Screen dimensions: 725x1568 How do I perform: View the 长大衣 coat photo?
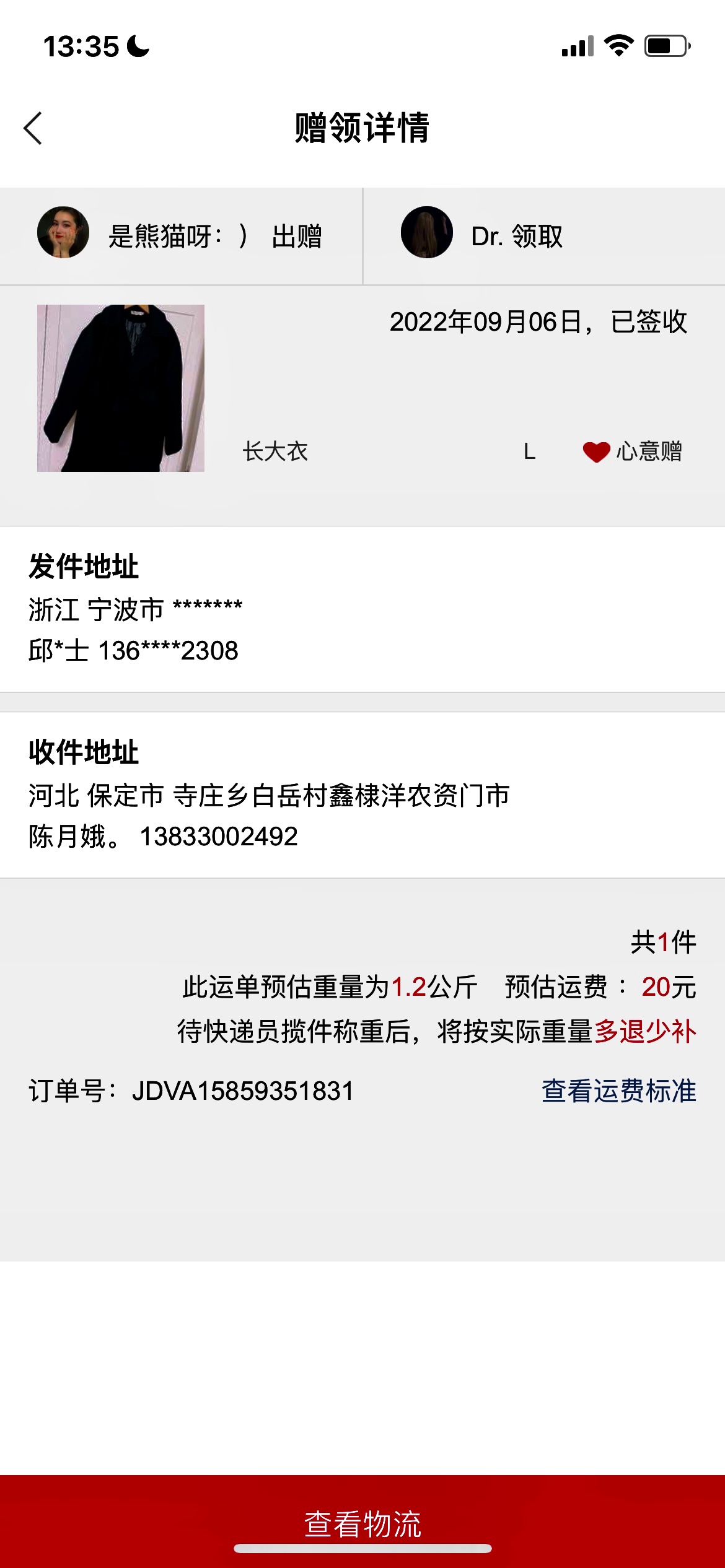click(121, 388)
